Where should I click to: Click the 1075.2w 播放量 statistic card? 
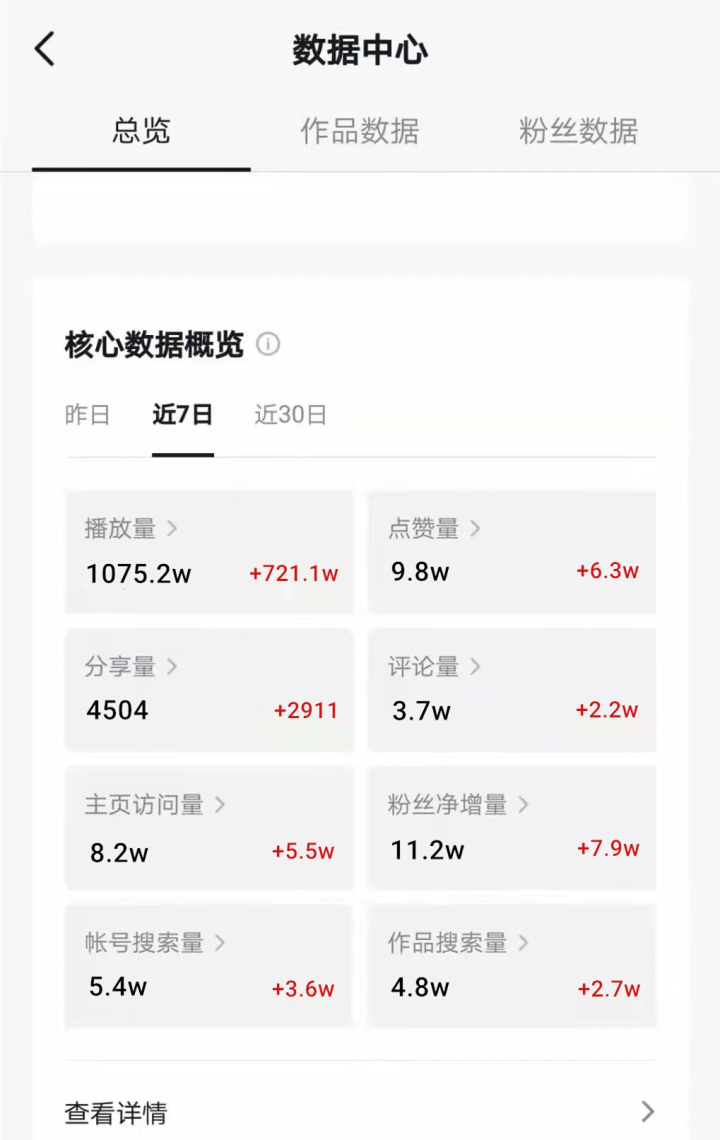pos(208,551)
